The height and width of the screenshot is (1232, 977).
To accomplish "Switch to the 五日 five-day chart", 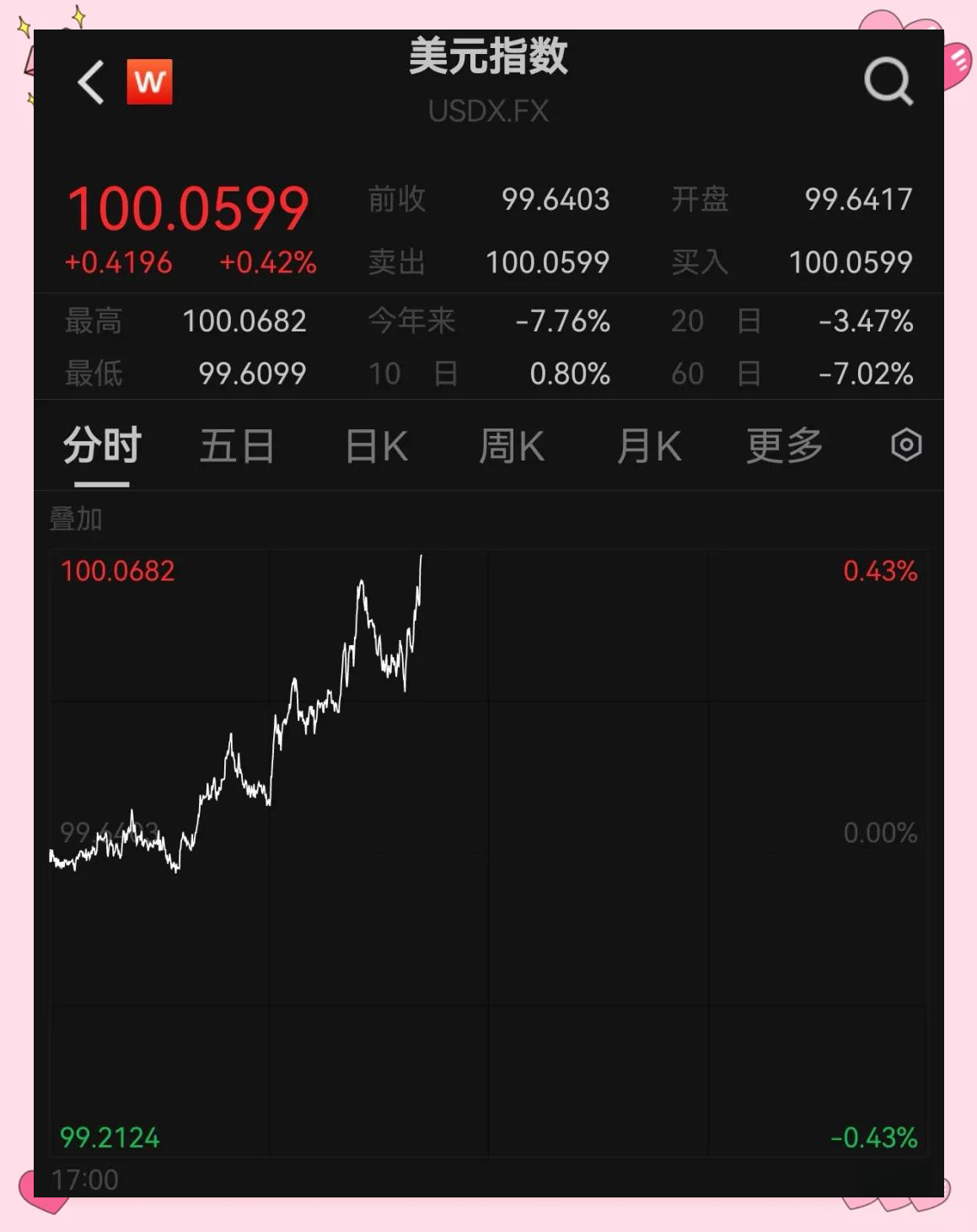I will pyautogui.click(x=238, y=445).
